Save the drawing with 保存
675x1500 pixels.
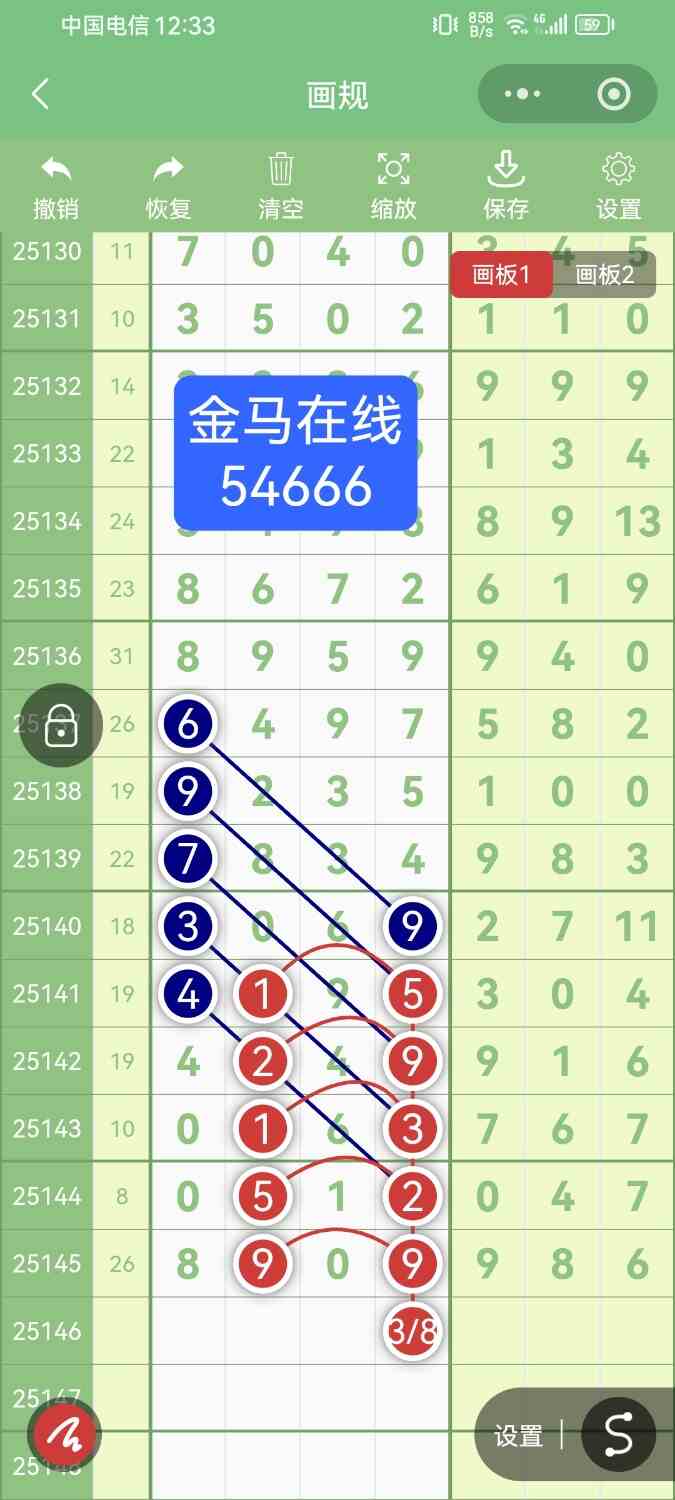[506, 186]
